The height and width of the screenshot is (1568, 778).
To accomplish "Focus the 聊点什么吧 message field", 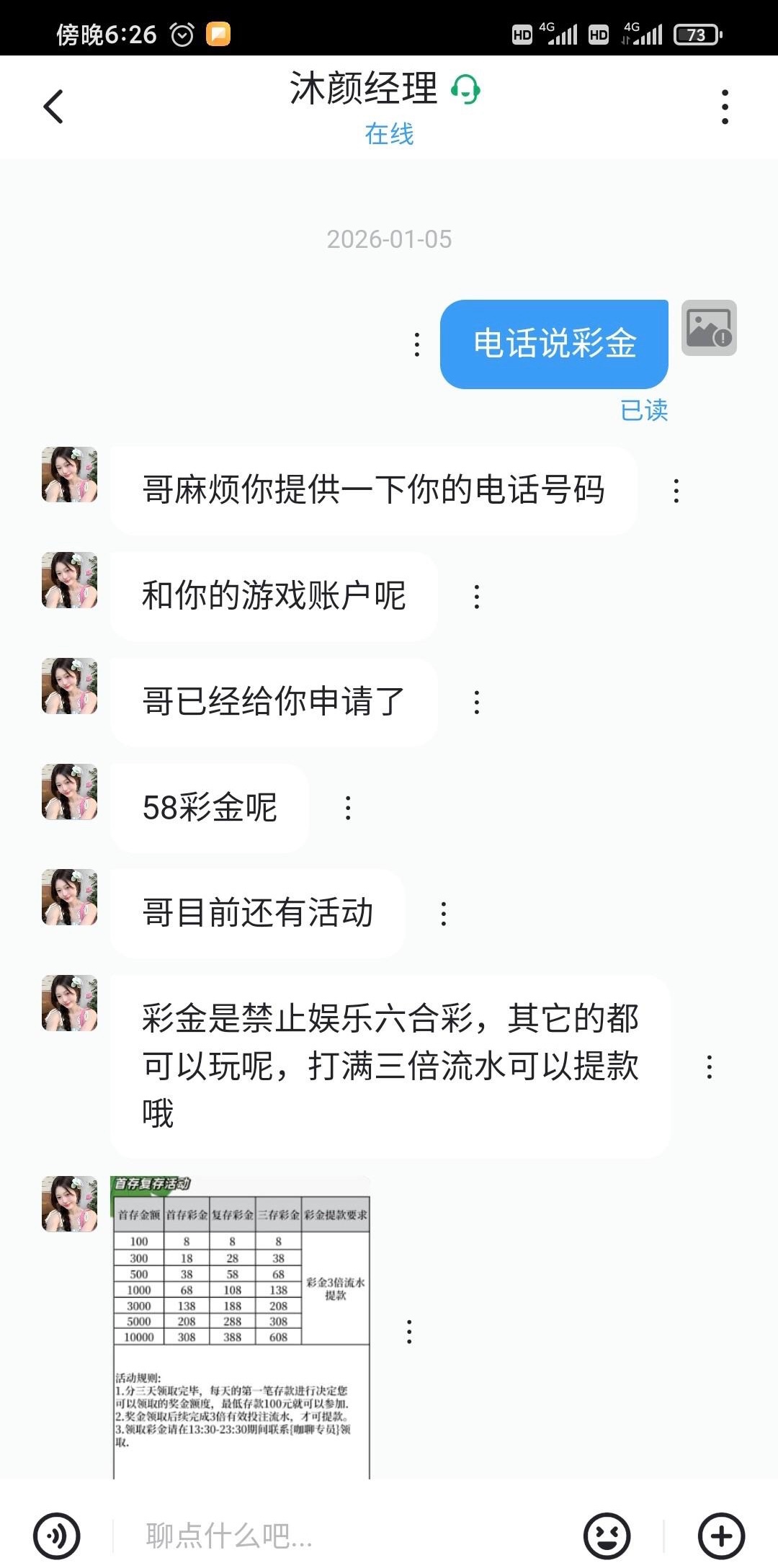I will 346,1536.
